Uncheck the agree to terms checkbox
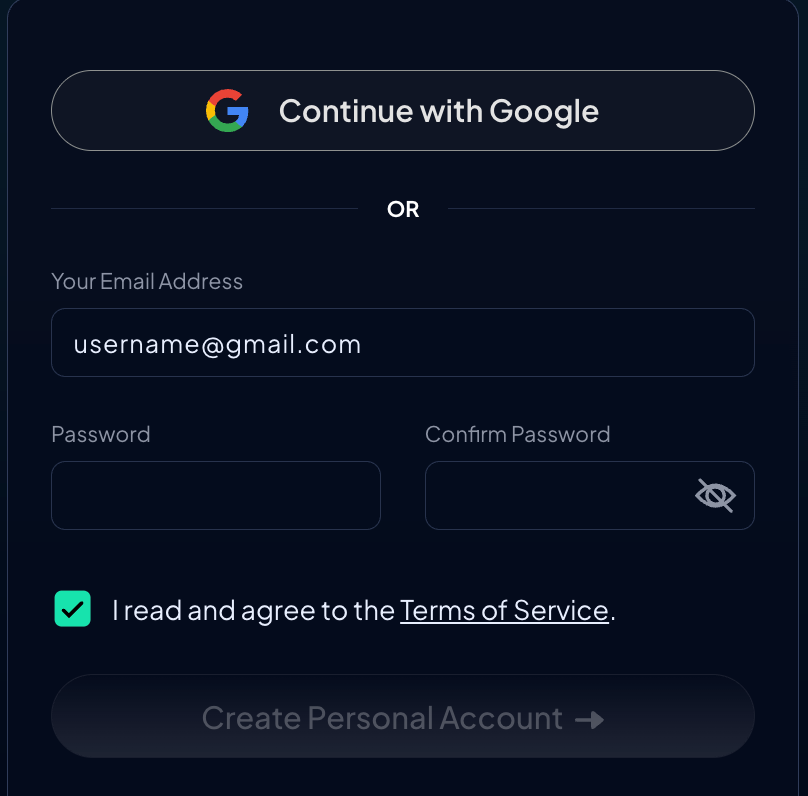The height and width of the screenshot is (796, 808). pyautogui.click(x=73, y=609)
